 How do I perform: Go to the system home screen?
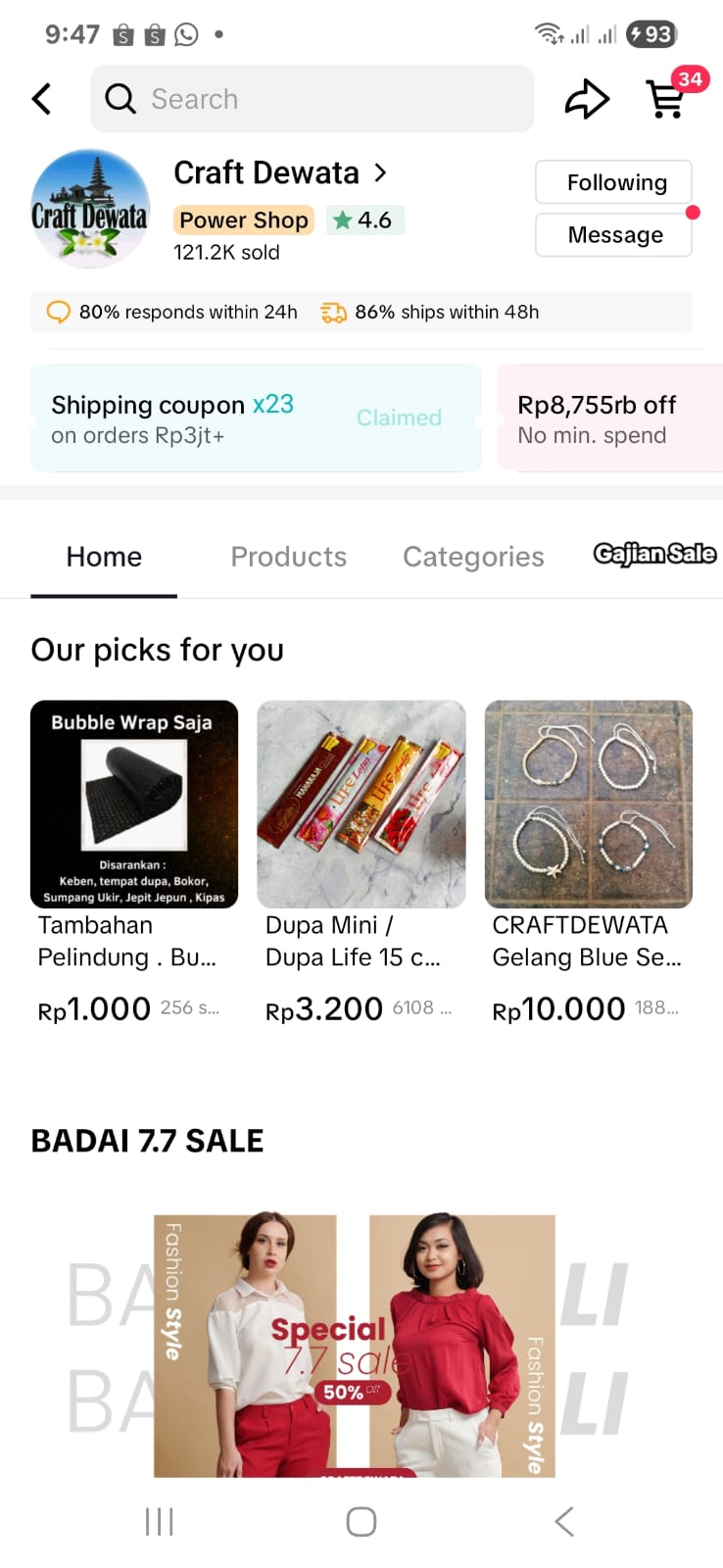pos(361,1521)
